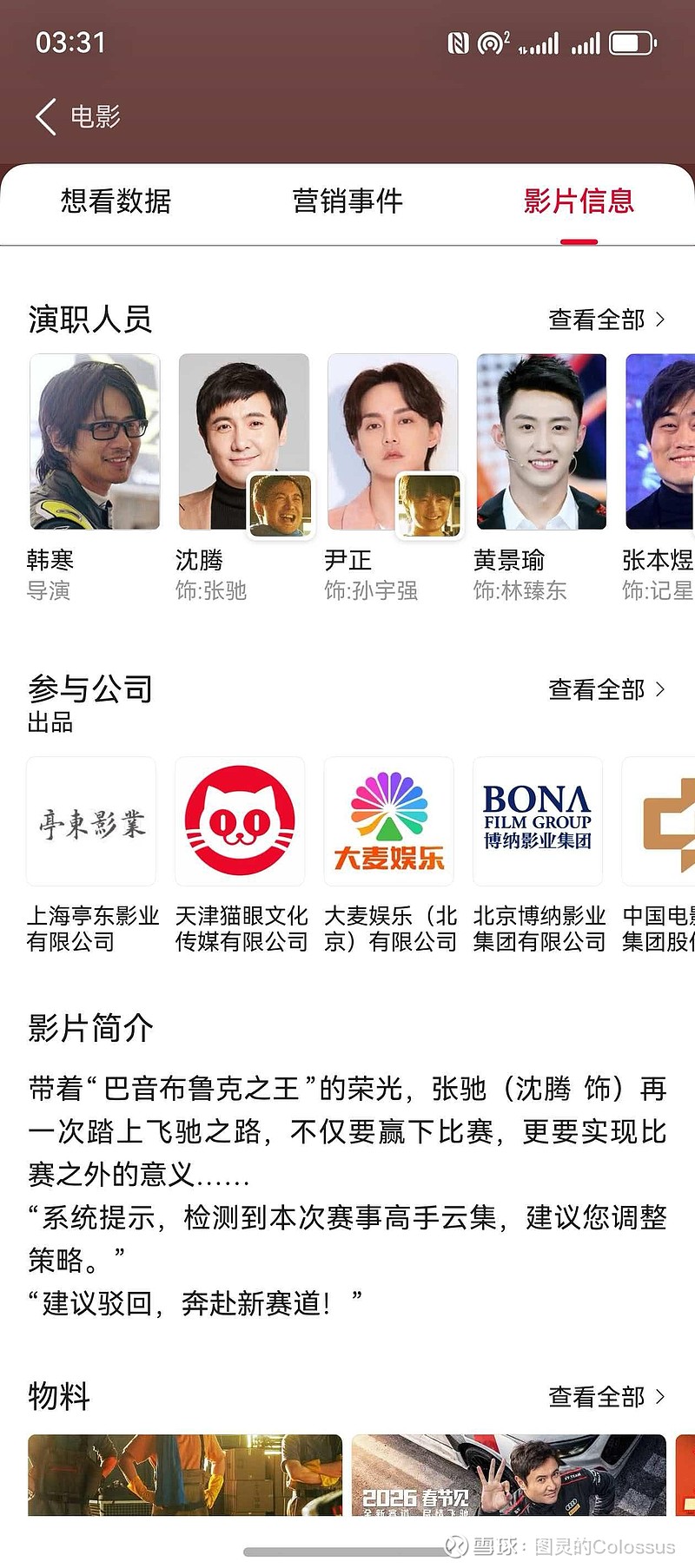Select the BONA Film Group logo

click(537, 820)
